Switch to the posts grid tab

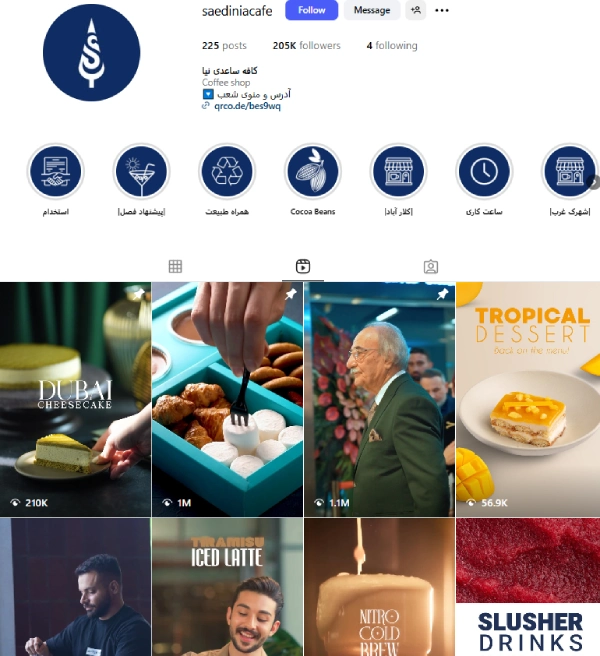click(x=175, y=266)
